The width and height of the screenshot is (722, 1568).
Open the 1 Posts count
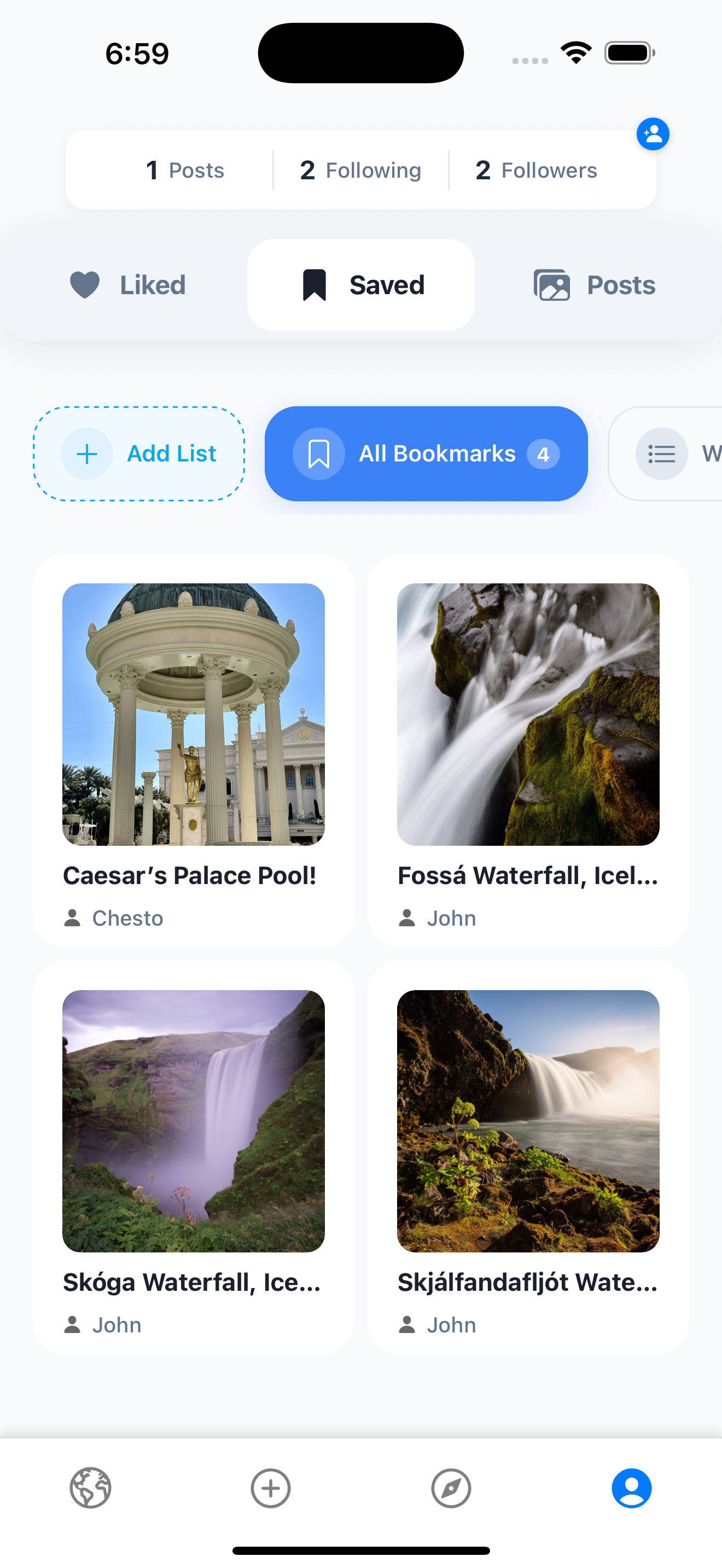coord(185,171)
